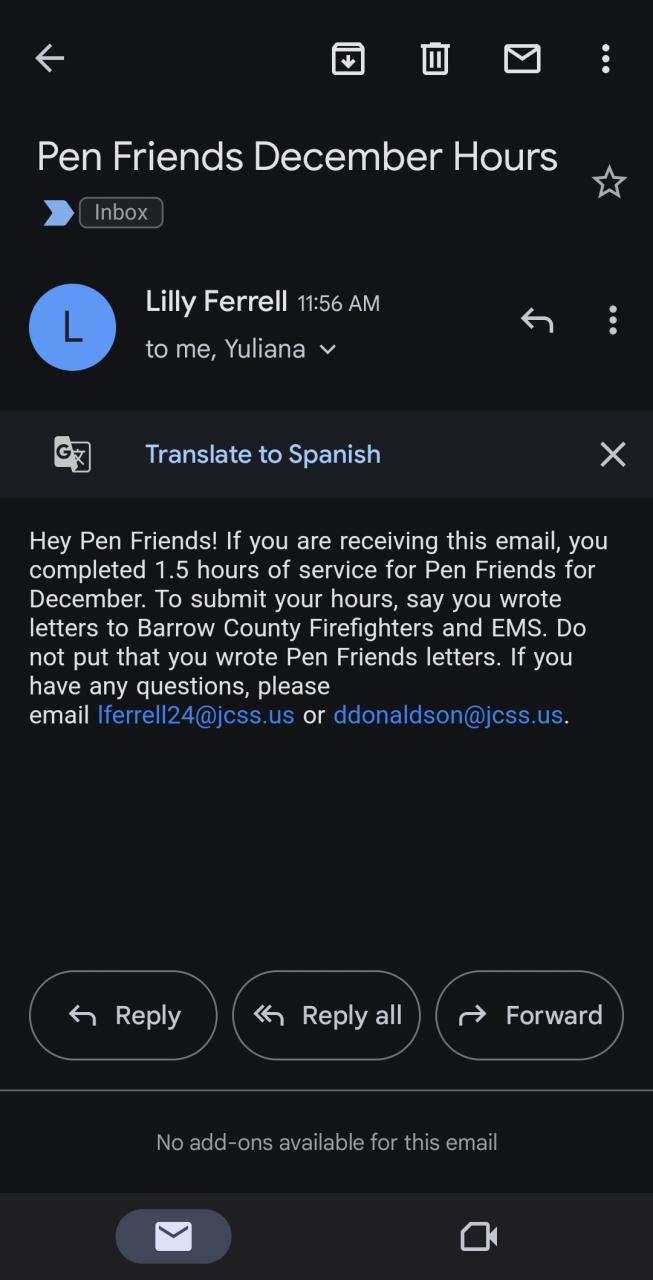The width and height of the screenshot is (653, 1280).
Task: Archive this email
Action: pyautogui.click(x=348, y=59)
